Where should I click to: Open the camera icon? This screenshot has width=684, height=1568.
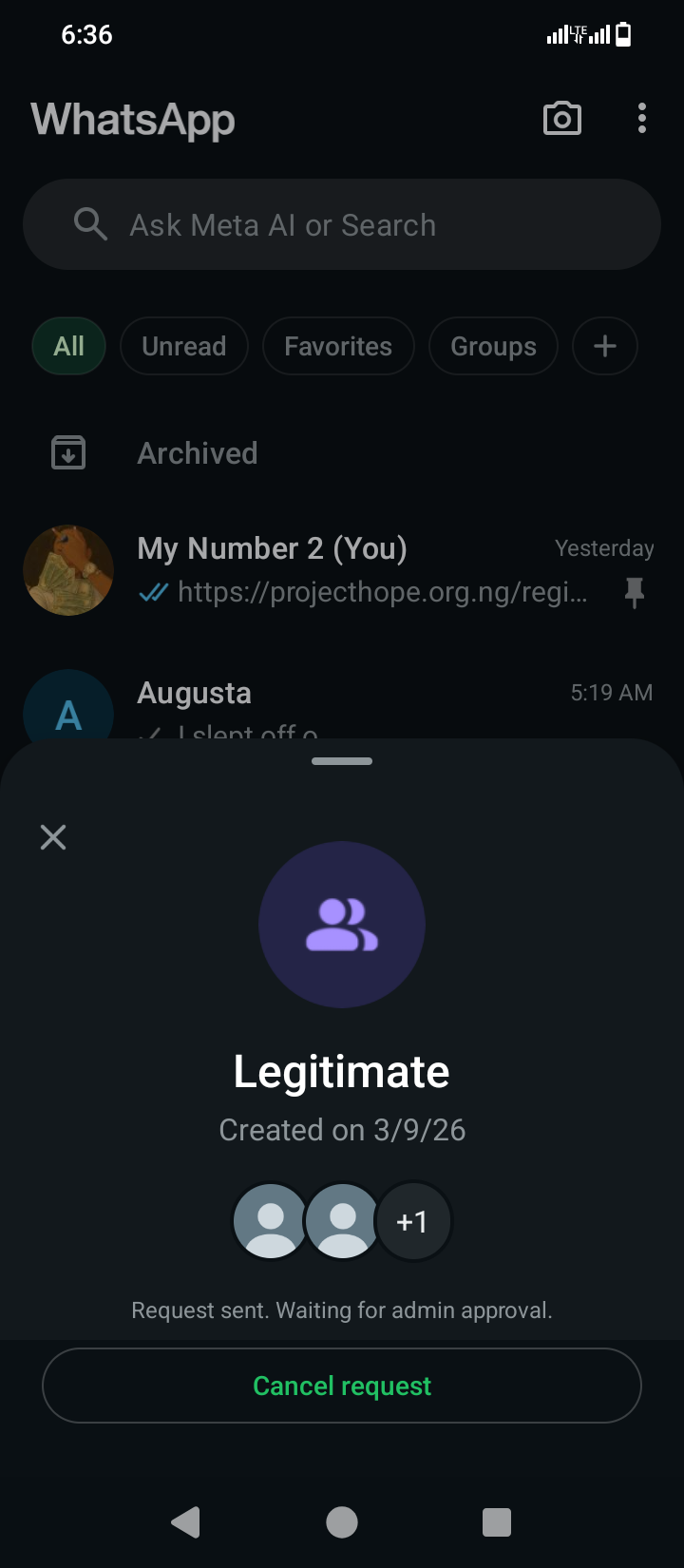click(561, 119)
